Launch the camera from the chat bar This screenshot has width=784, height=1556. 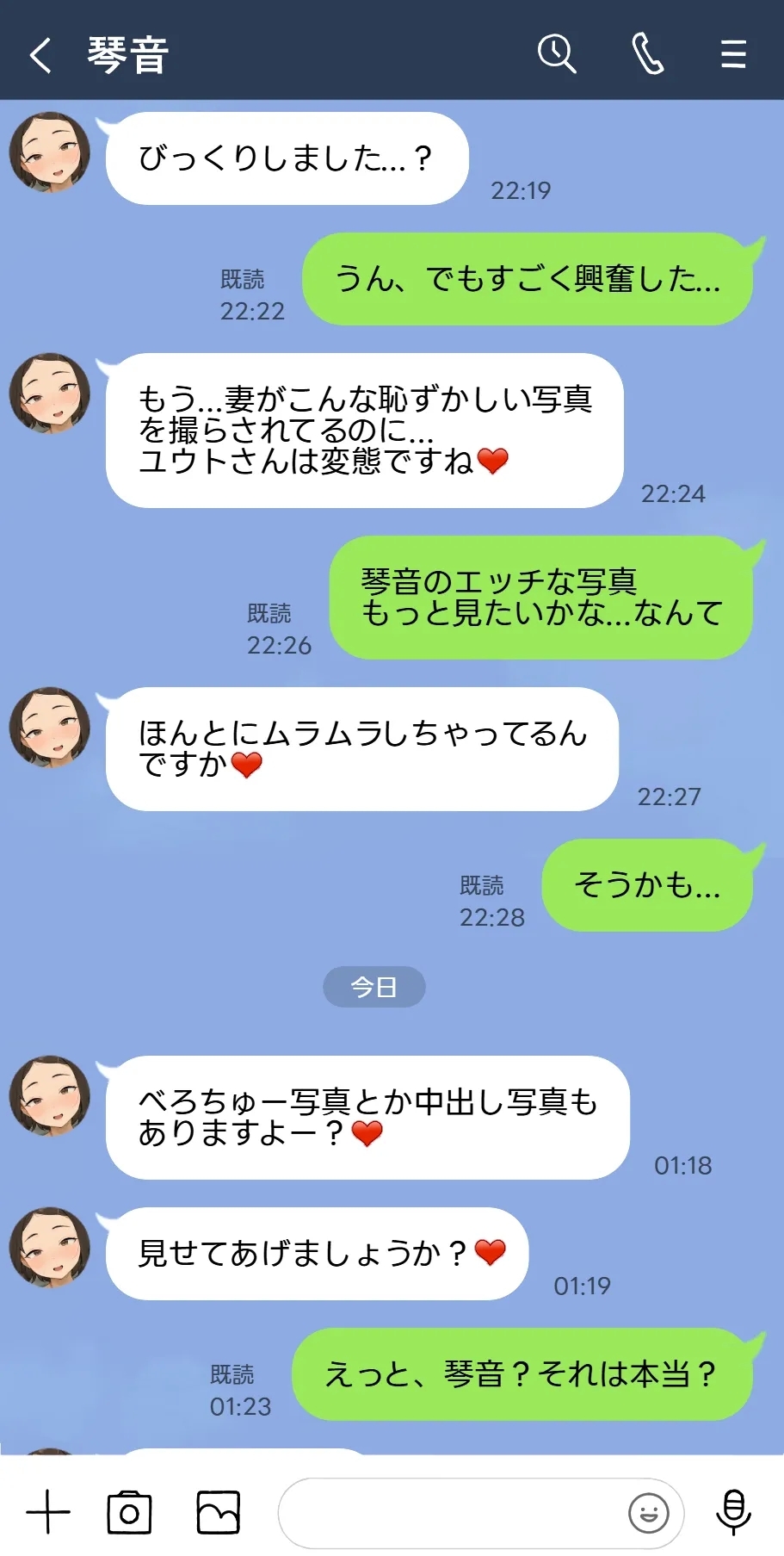pos(129,1512)
